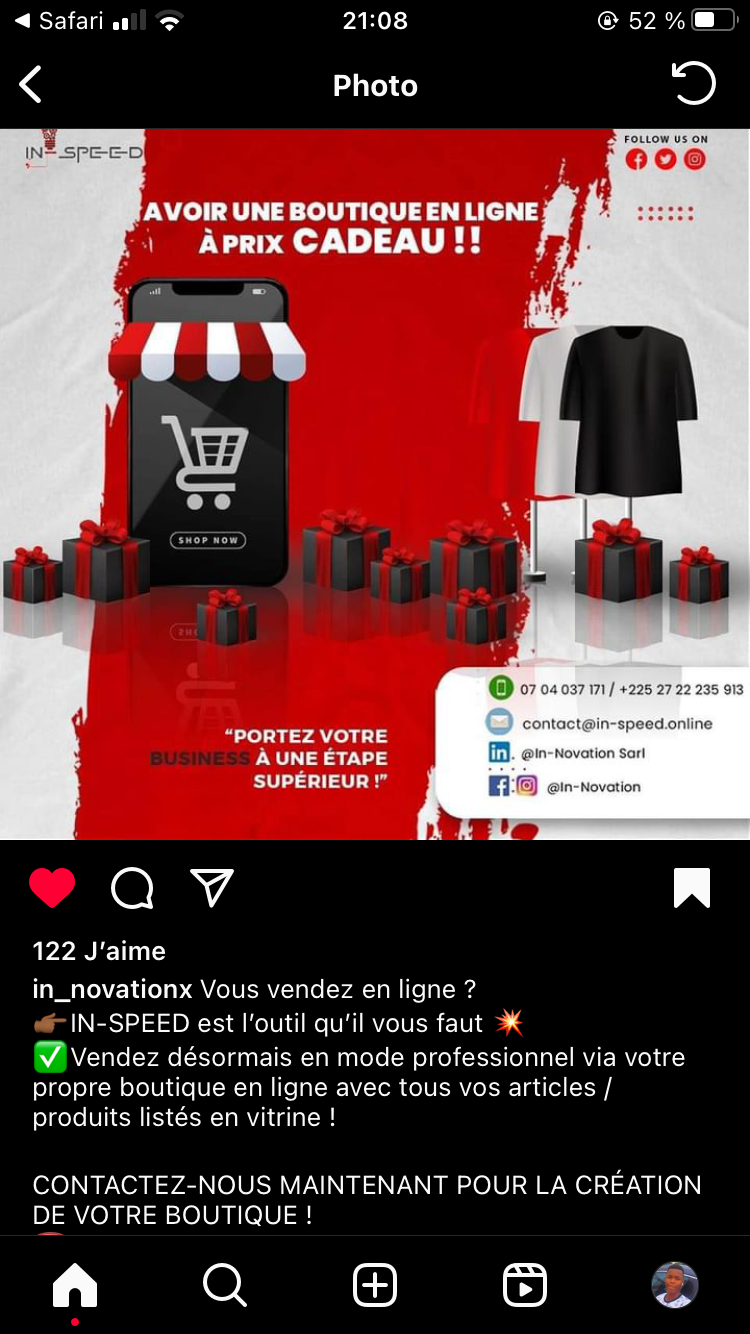750x1334 pixels.
Task: Share the post via the paper plane icon
Action: pos(211,887)
